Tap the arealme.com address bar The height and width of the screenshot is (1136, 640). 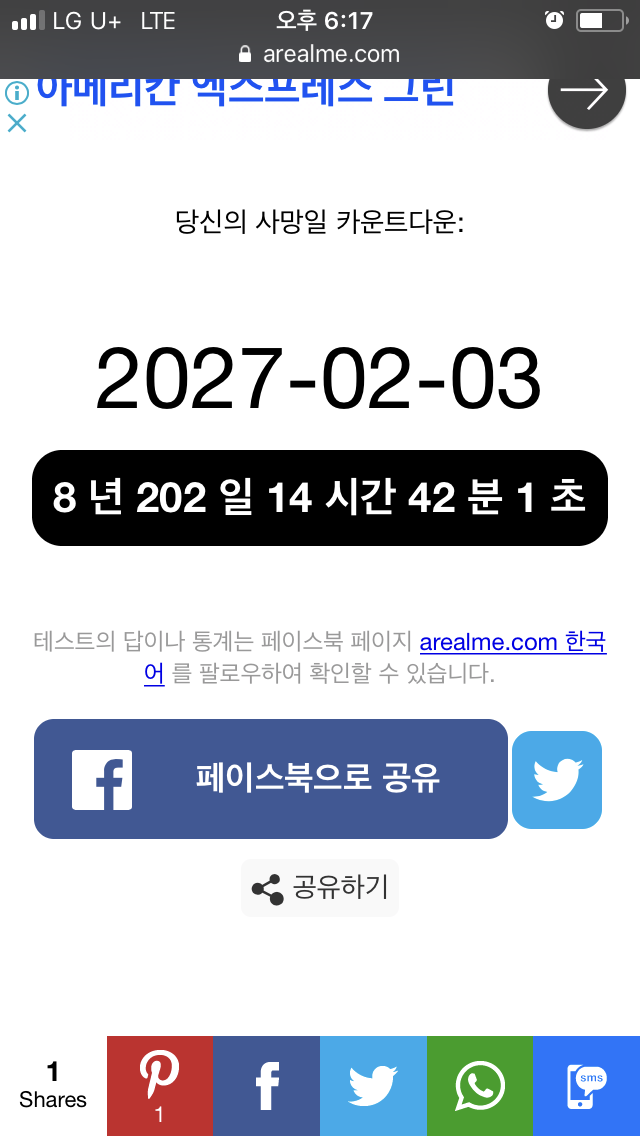pyautogui.click(x=320, y=54)
